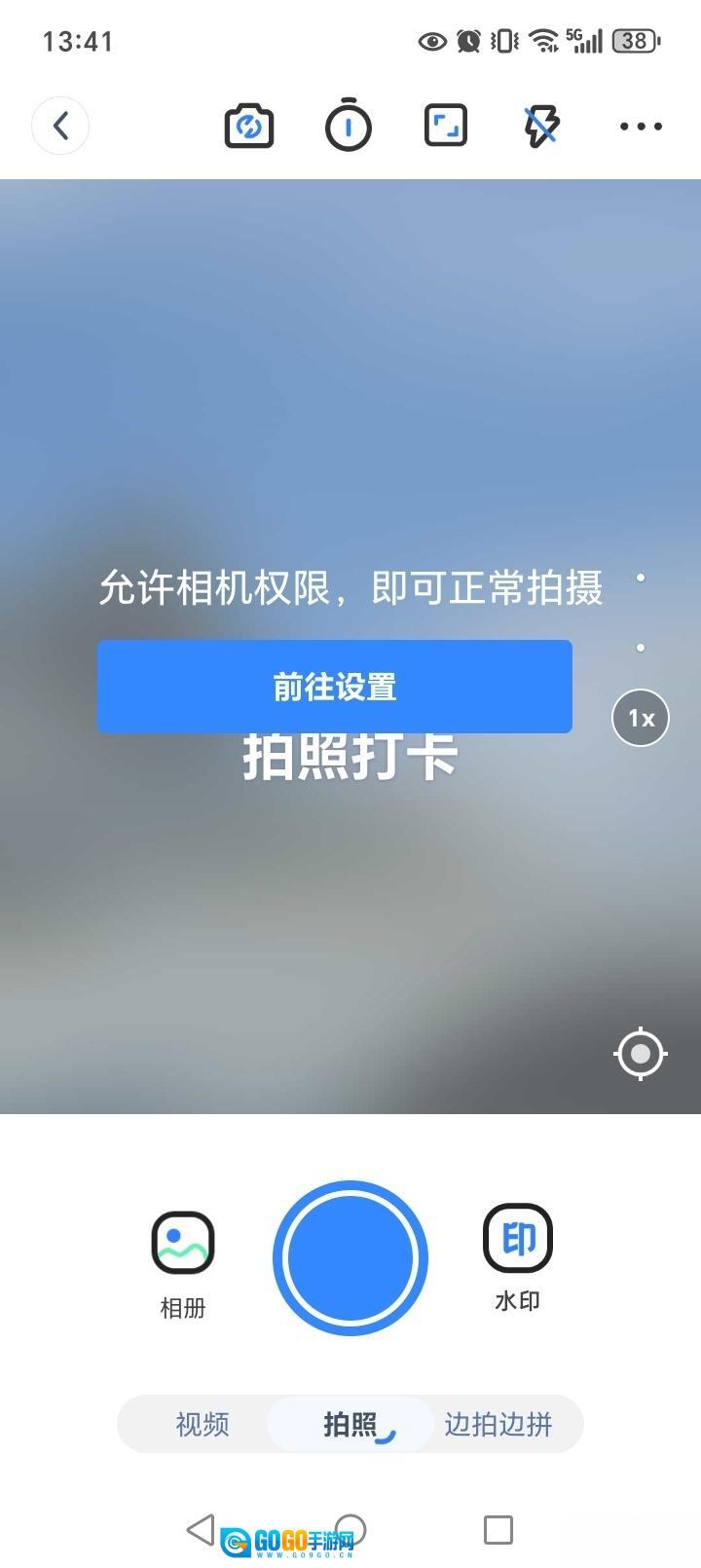Go back using the top-left arrow

[x=60, y=126]
